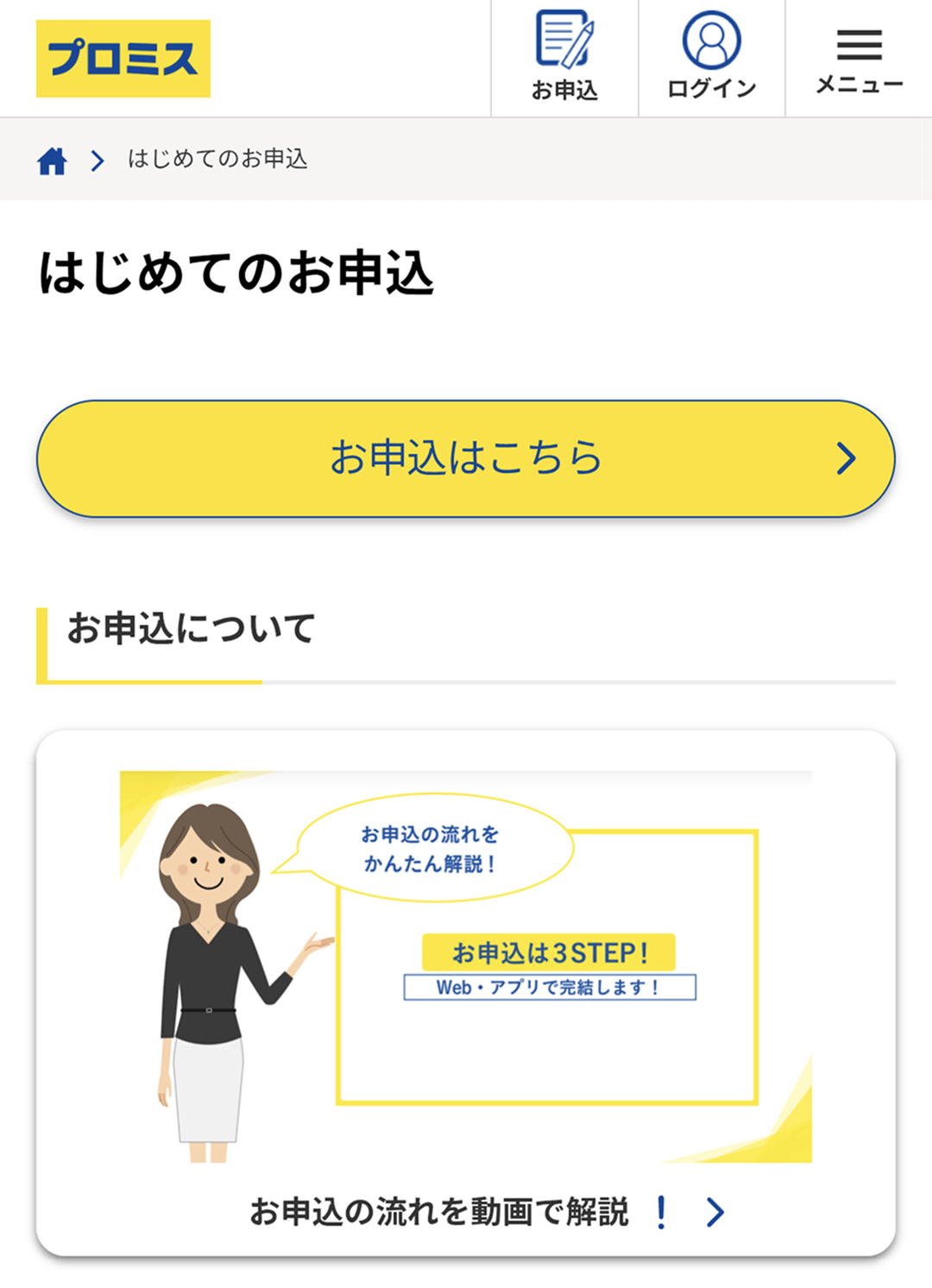Viewport: 932px width, 1288px height.
Task: Expand content via the breadcrumb chevron separator
Action: click(96, 161)
